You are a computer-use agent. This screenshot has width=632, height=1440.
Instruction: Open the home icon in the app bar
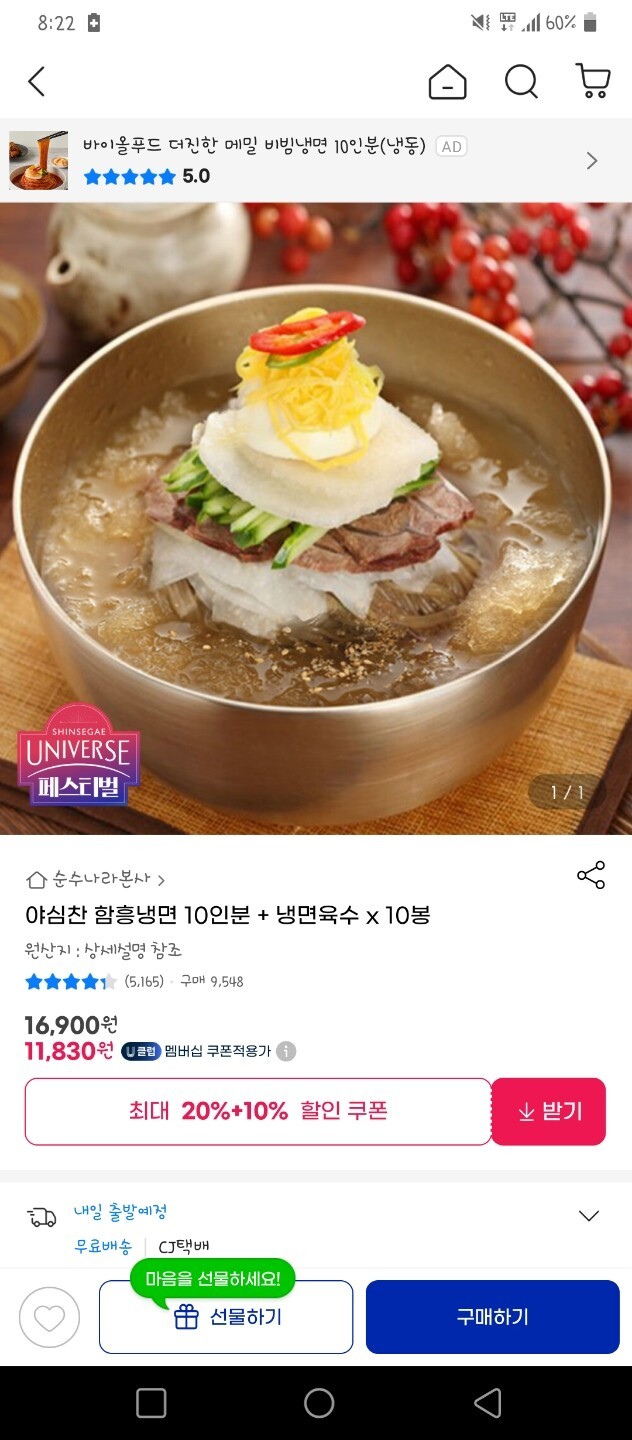(x=447, y=82)
